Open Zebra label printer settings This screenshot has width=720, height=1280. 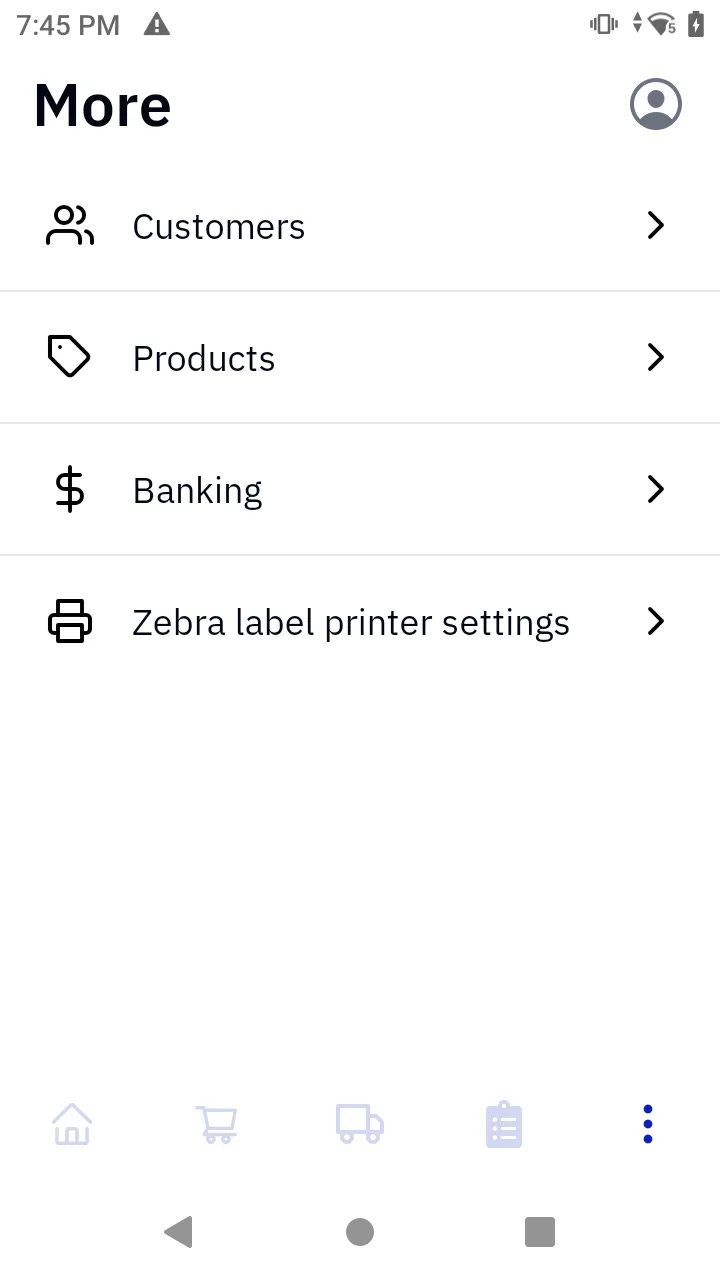click(x=359, y=622)
